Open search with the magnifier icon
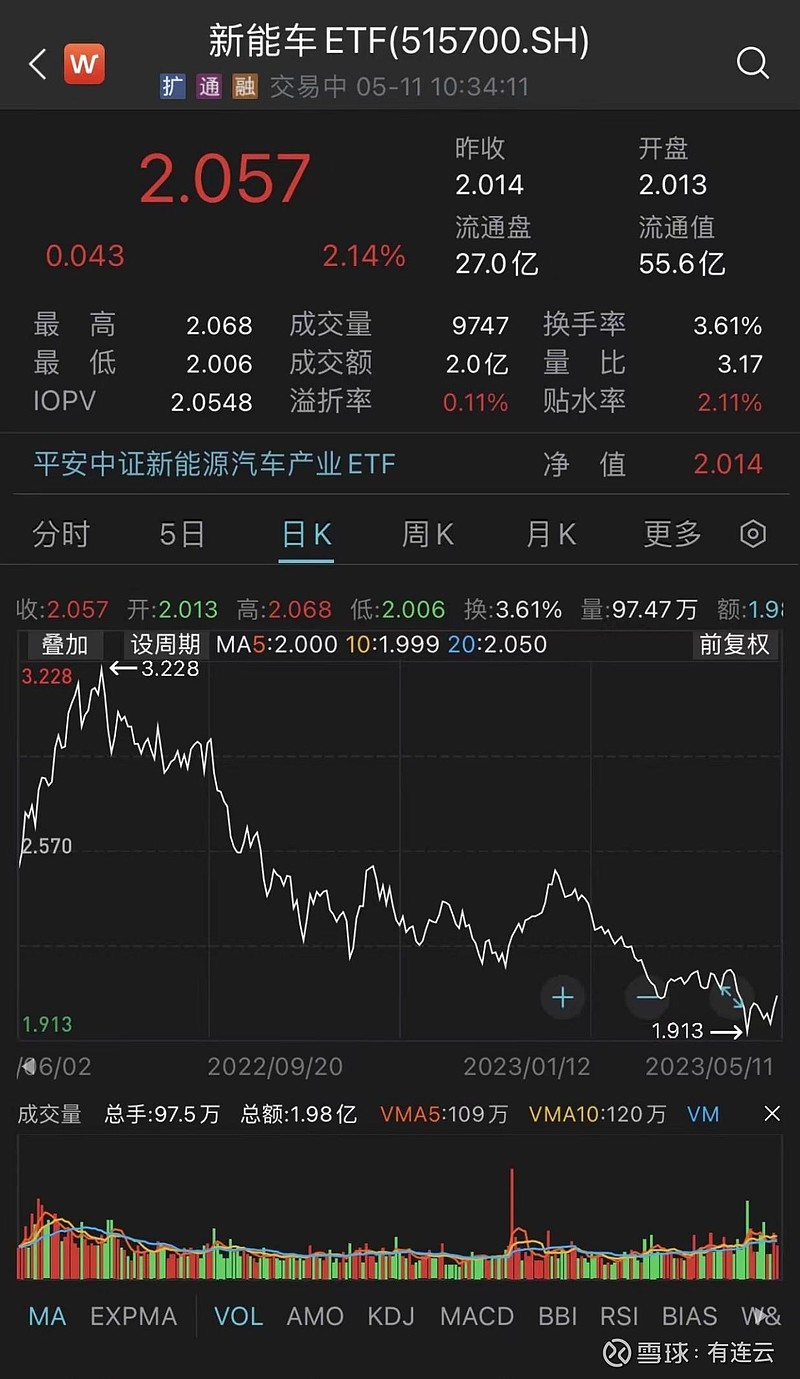 pos(752,63)
